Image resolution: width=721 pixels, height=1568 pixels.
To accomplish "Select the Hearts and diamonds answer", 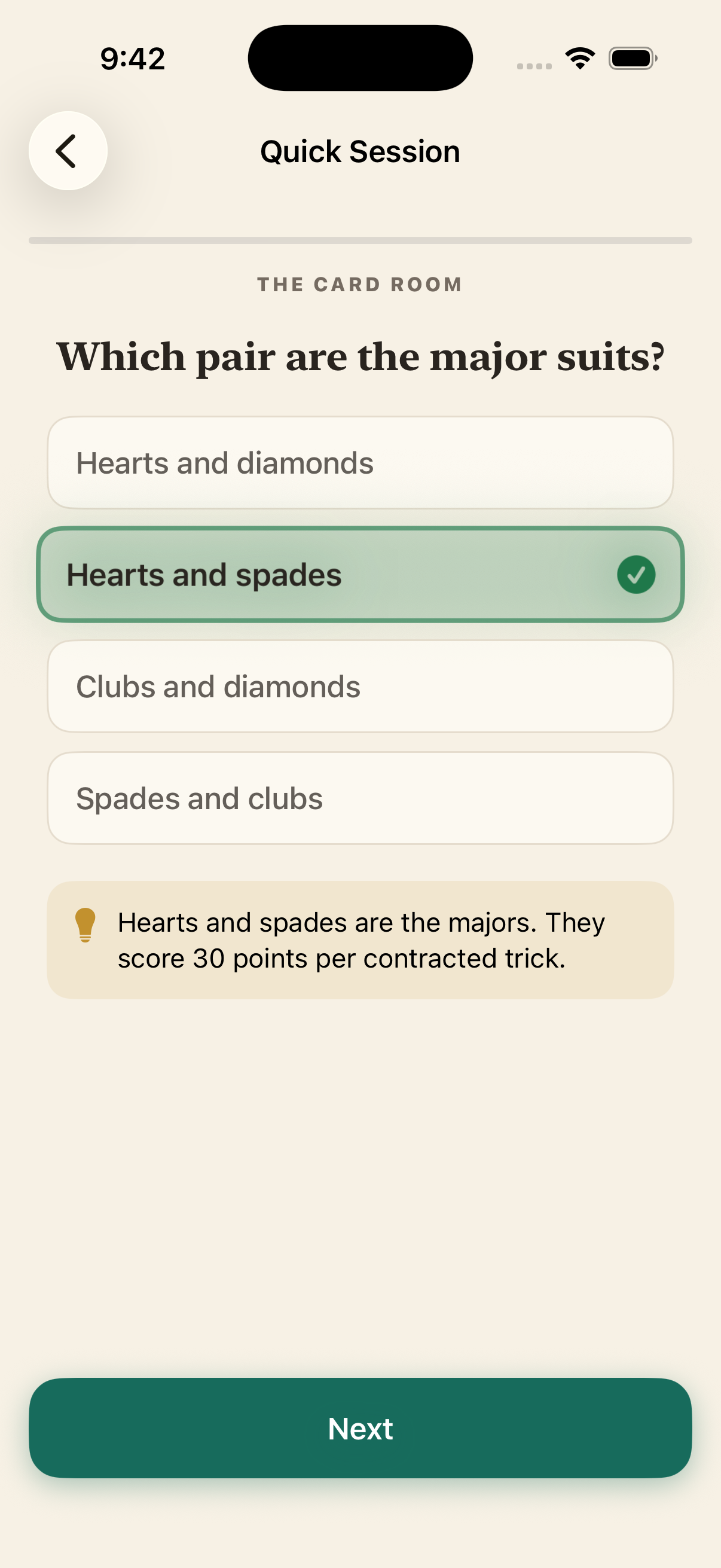I will 360,463.
